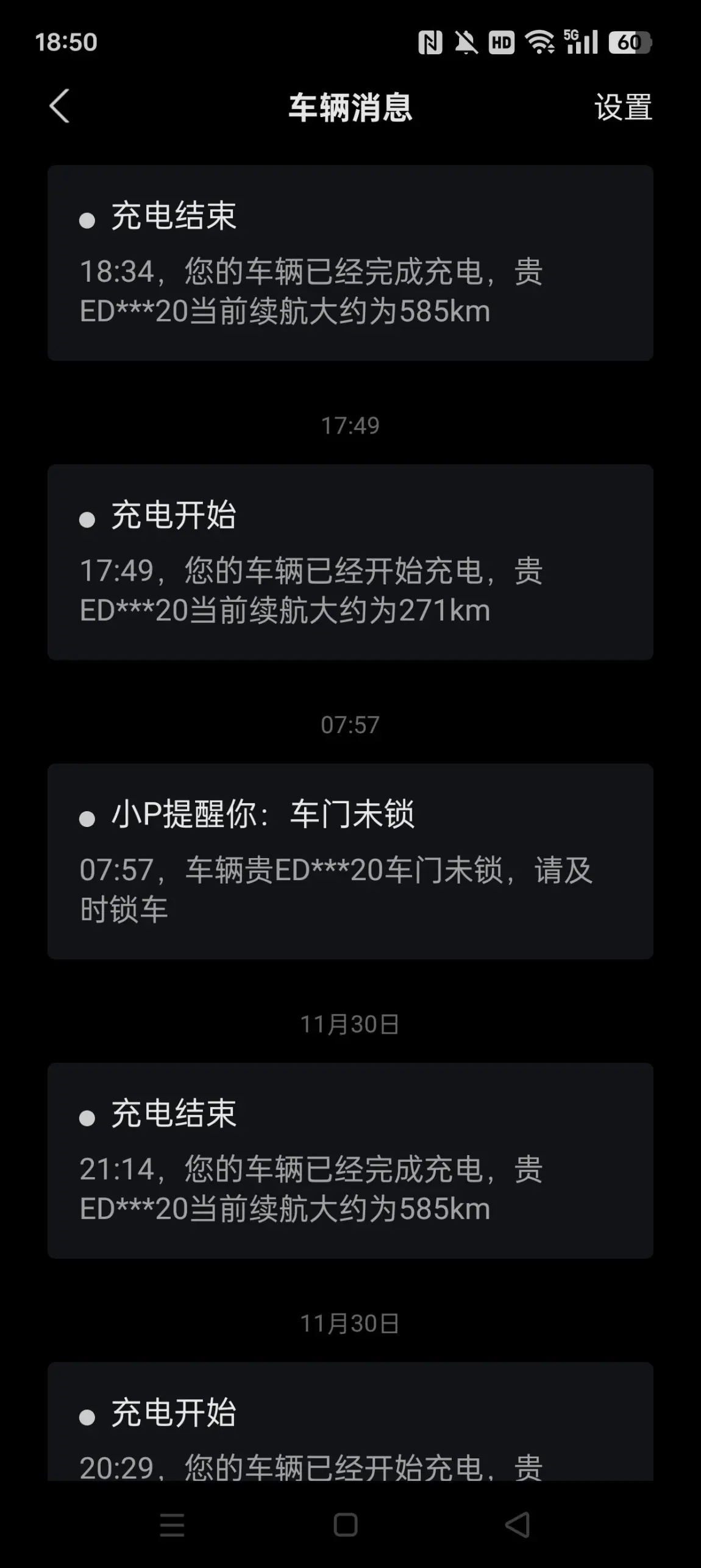Tap the system home button
The image size is (701, 1568).
click(346, 1525)
